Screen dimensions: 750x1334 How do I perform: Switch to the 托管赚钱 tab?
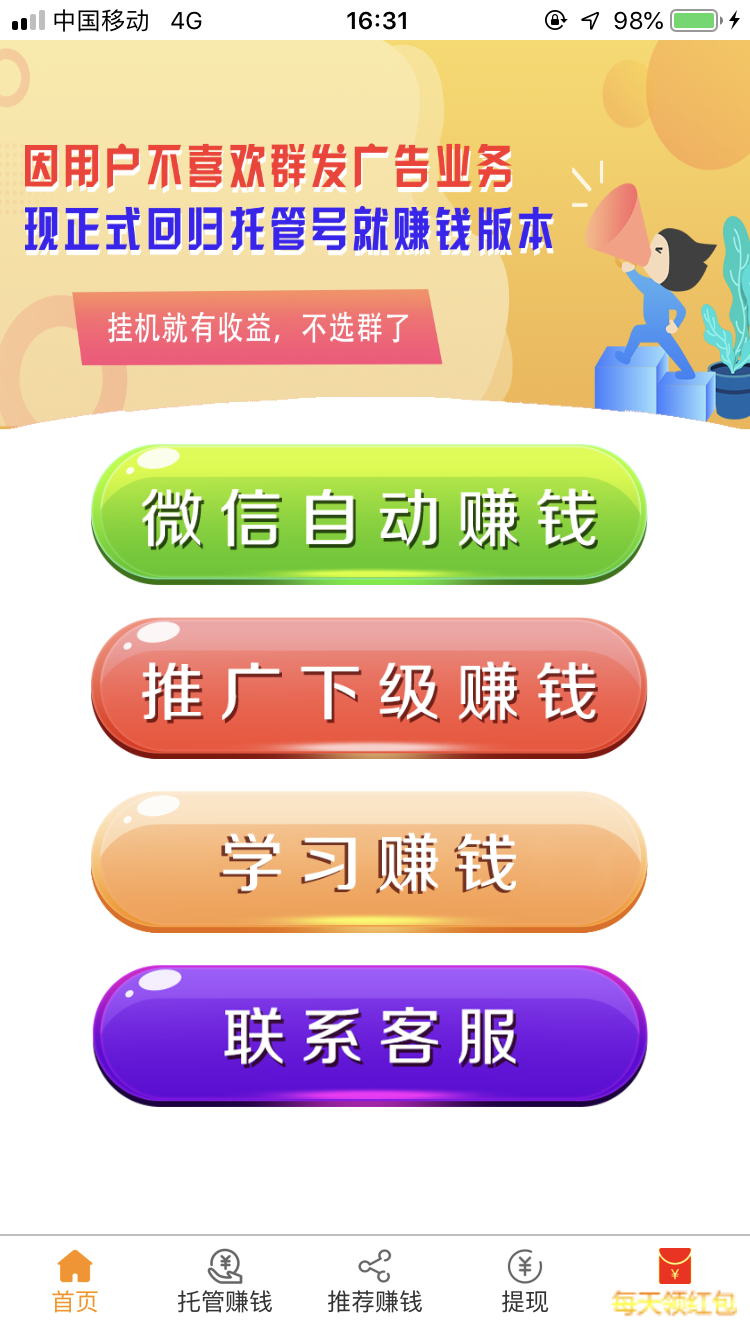(x=224, y=1300)
